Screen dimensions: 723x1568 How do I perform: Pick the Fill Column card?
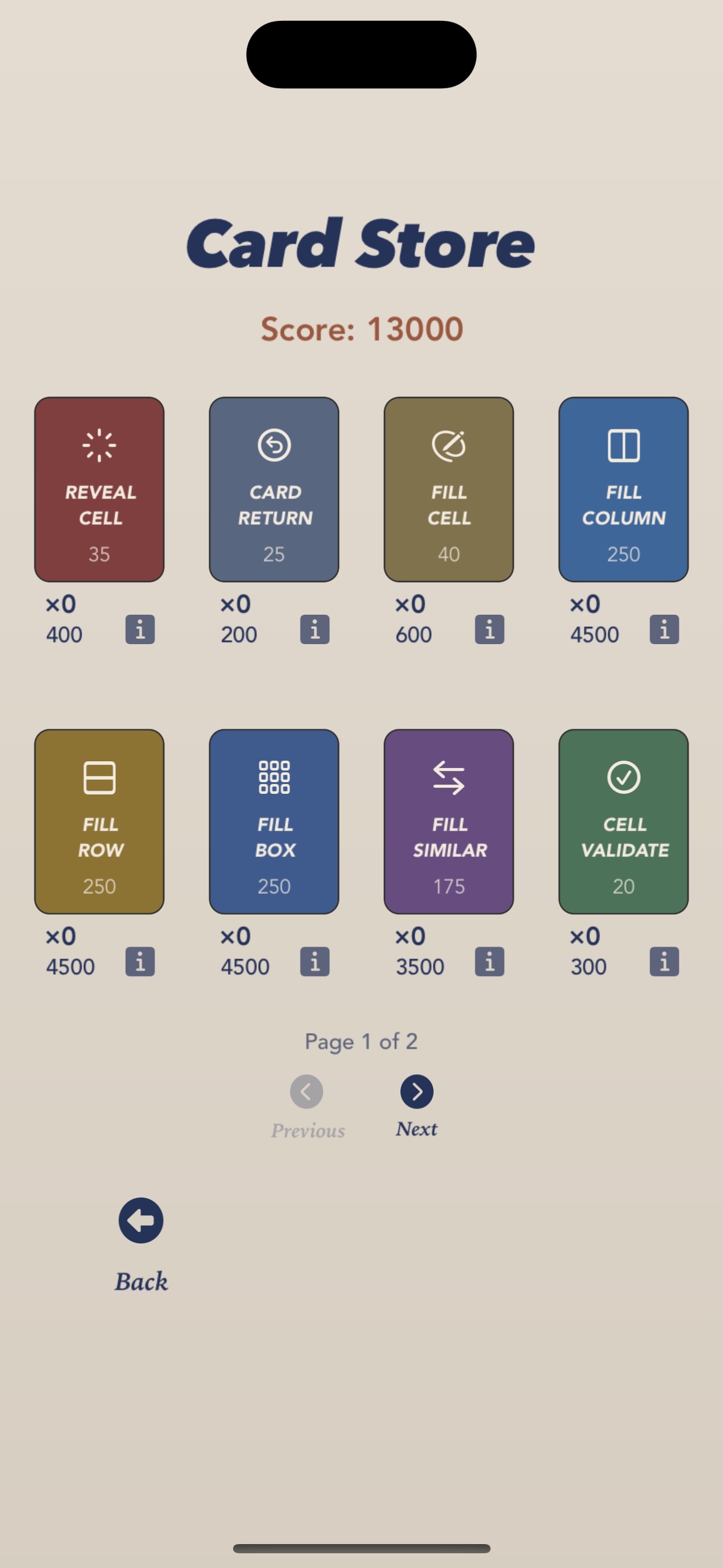point(623,489)
